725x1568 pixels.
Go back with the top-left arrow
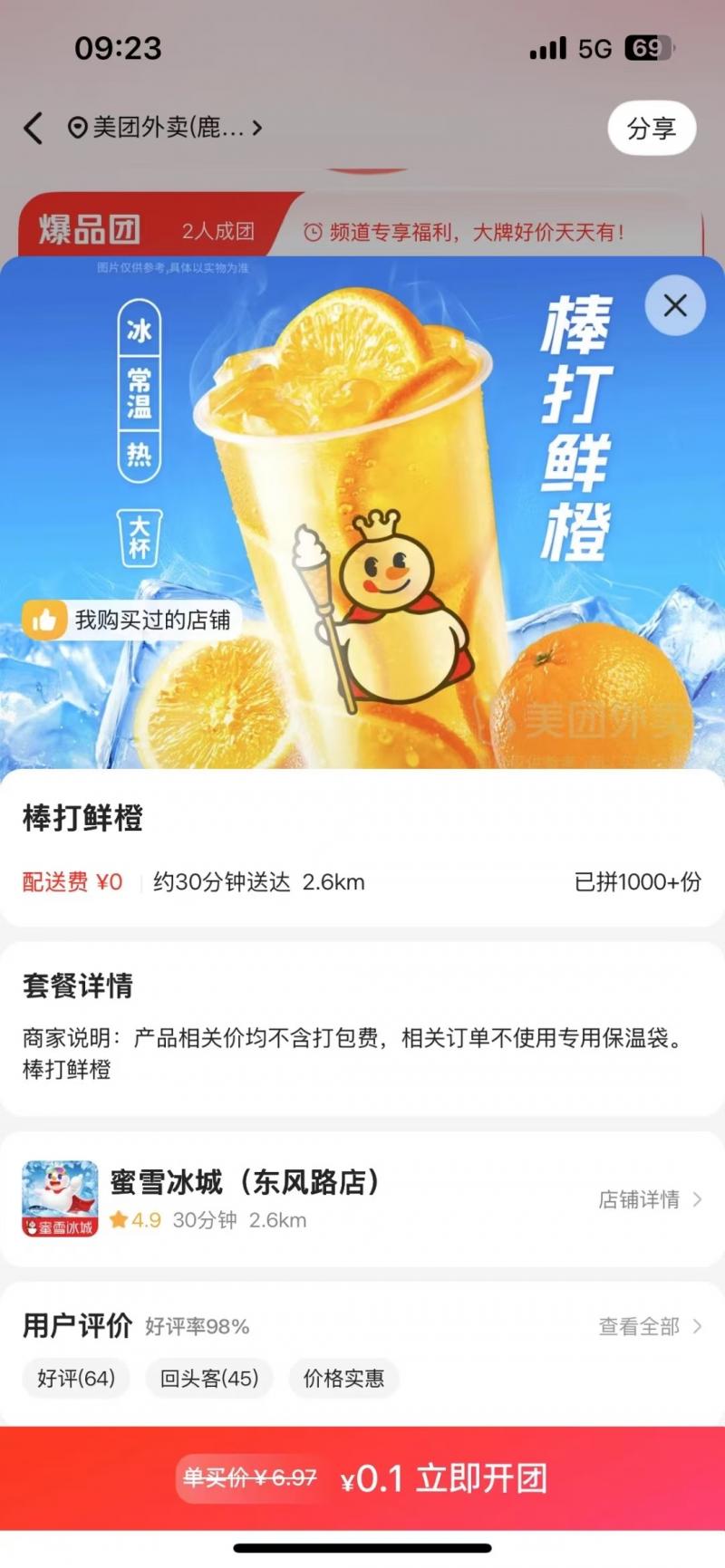pyautogui.click(x=34, y=128)
